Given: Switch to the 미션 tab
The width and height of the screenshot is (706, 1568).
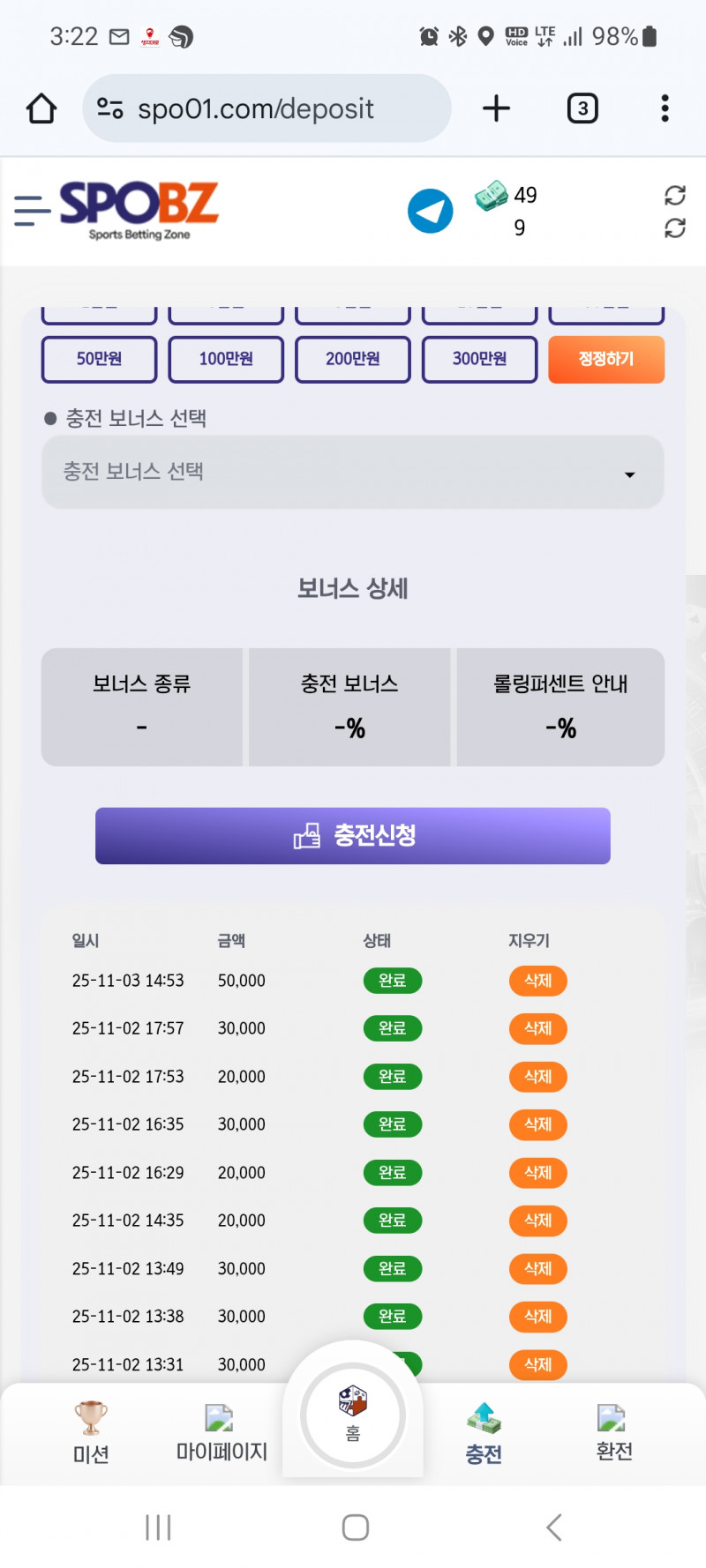Looking at the screenshot, I should tap(91, 1434).
